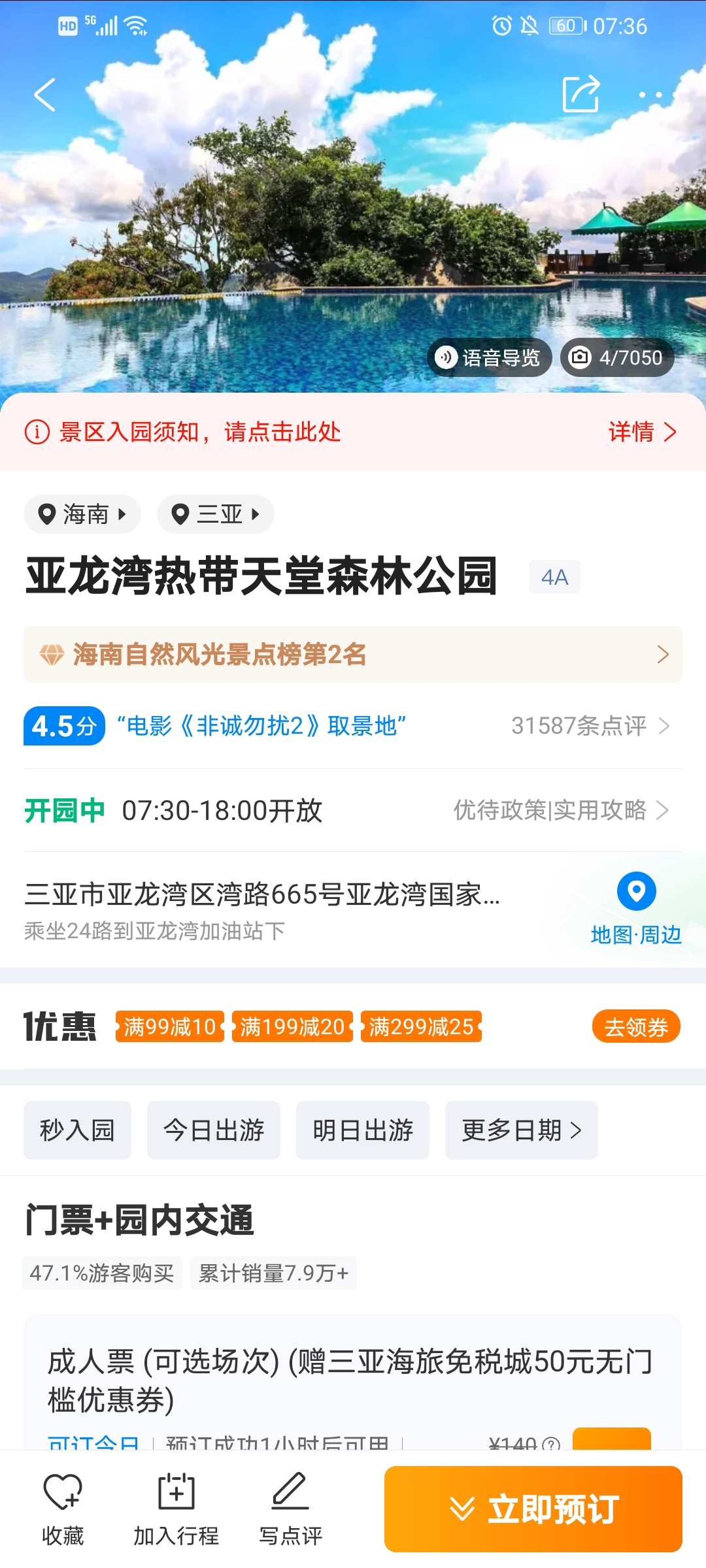Share this scenic spot page
The image size is (706, 1568).
(580, 95)
